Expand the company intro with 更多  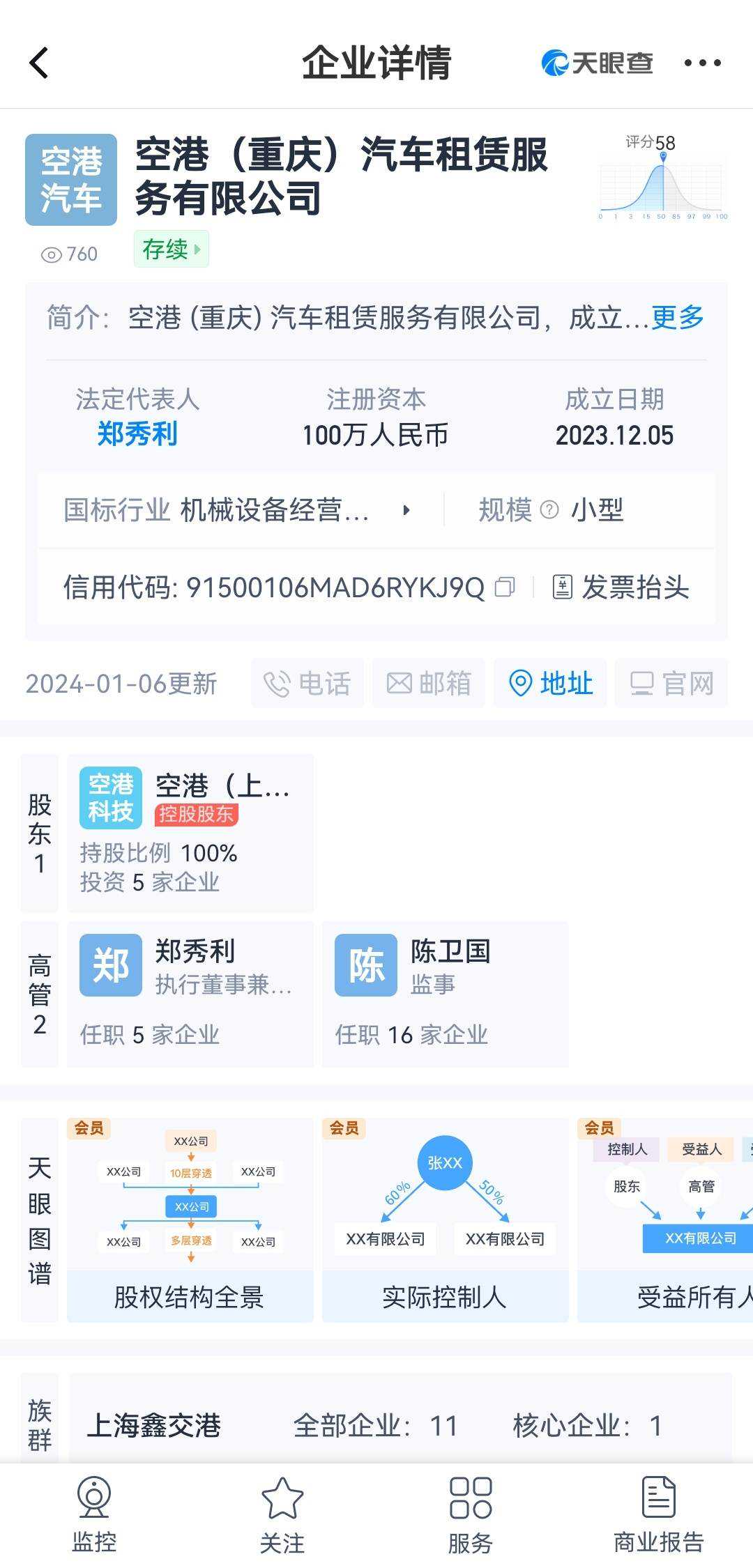click(677, 318)
